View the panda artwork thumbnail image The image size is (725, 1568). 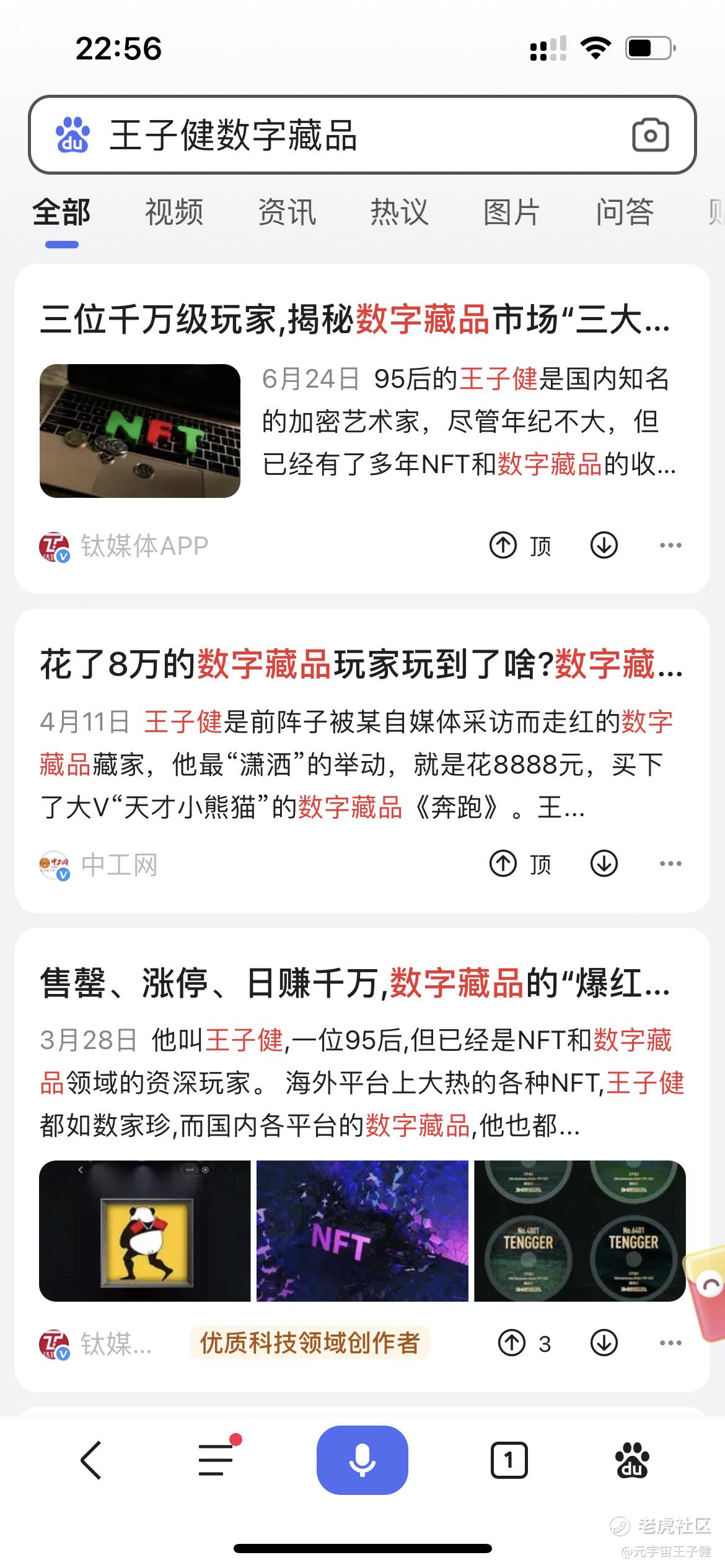point(145,1230)
